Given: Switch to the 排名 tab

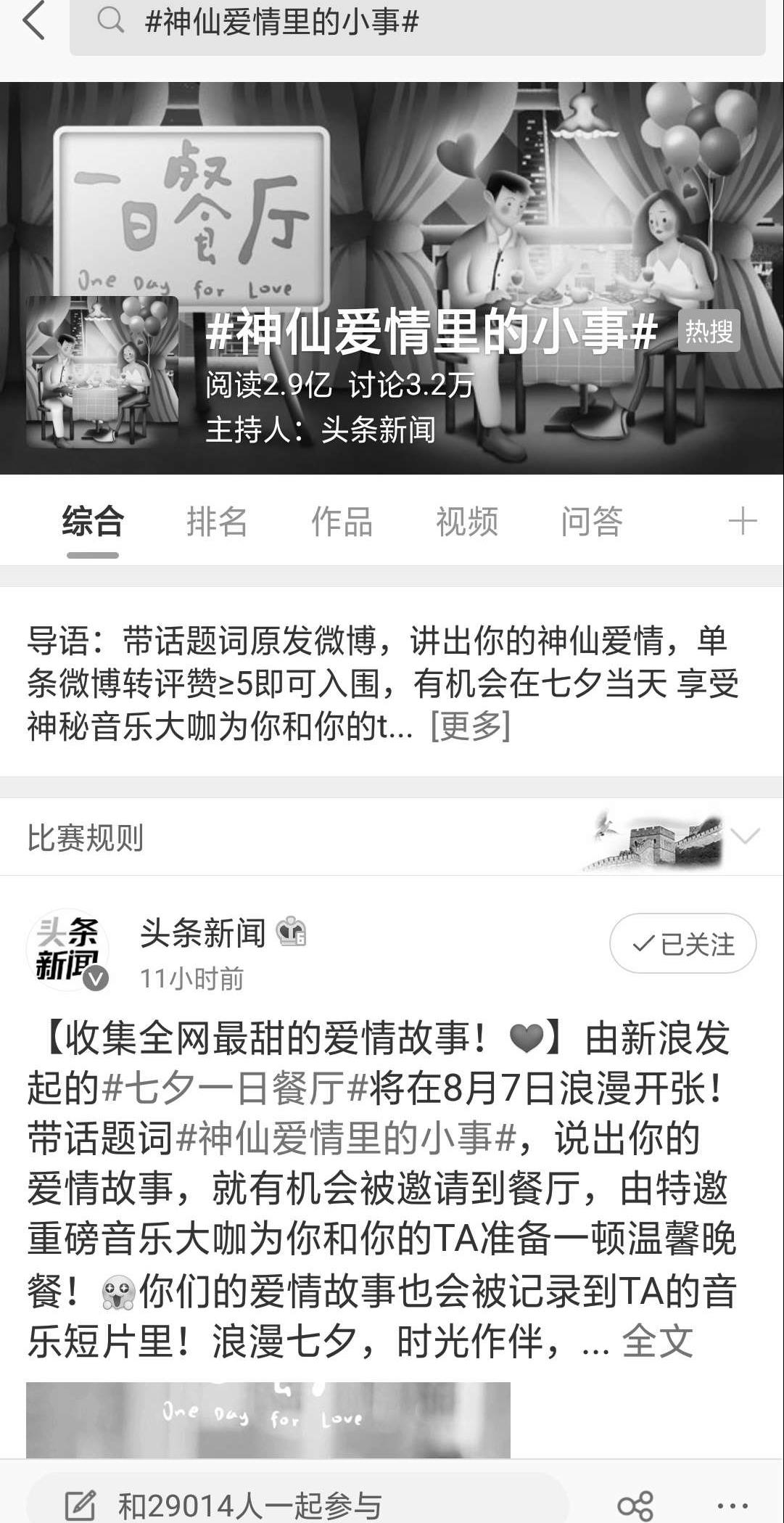Looking at the screenshot, I should pyautogui.click(x=217, y=522).
